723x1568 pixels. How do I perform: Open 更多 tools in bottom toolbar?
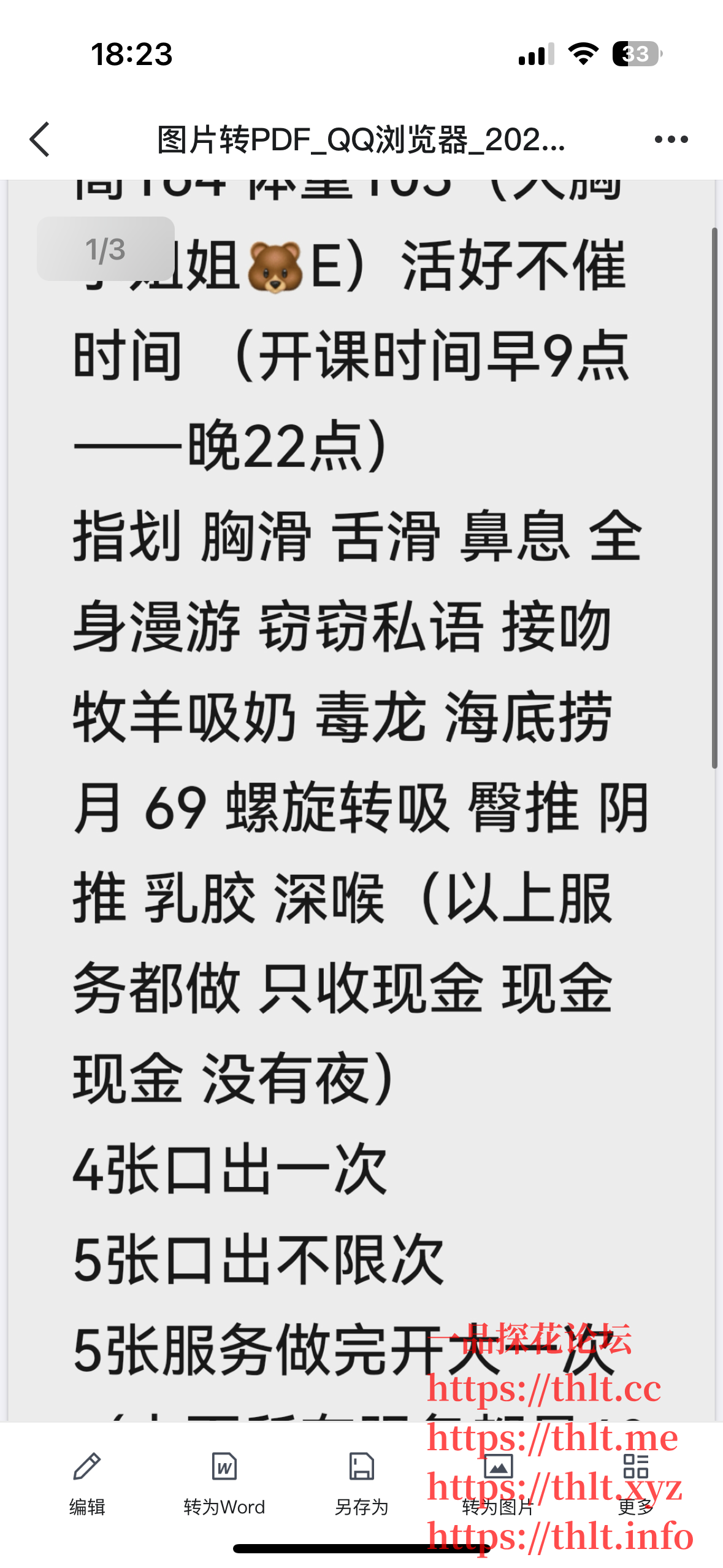coord(635,1482)
